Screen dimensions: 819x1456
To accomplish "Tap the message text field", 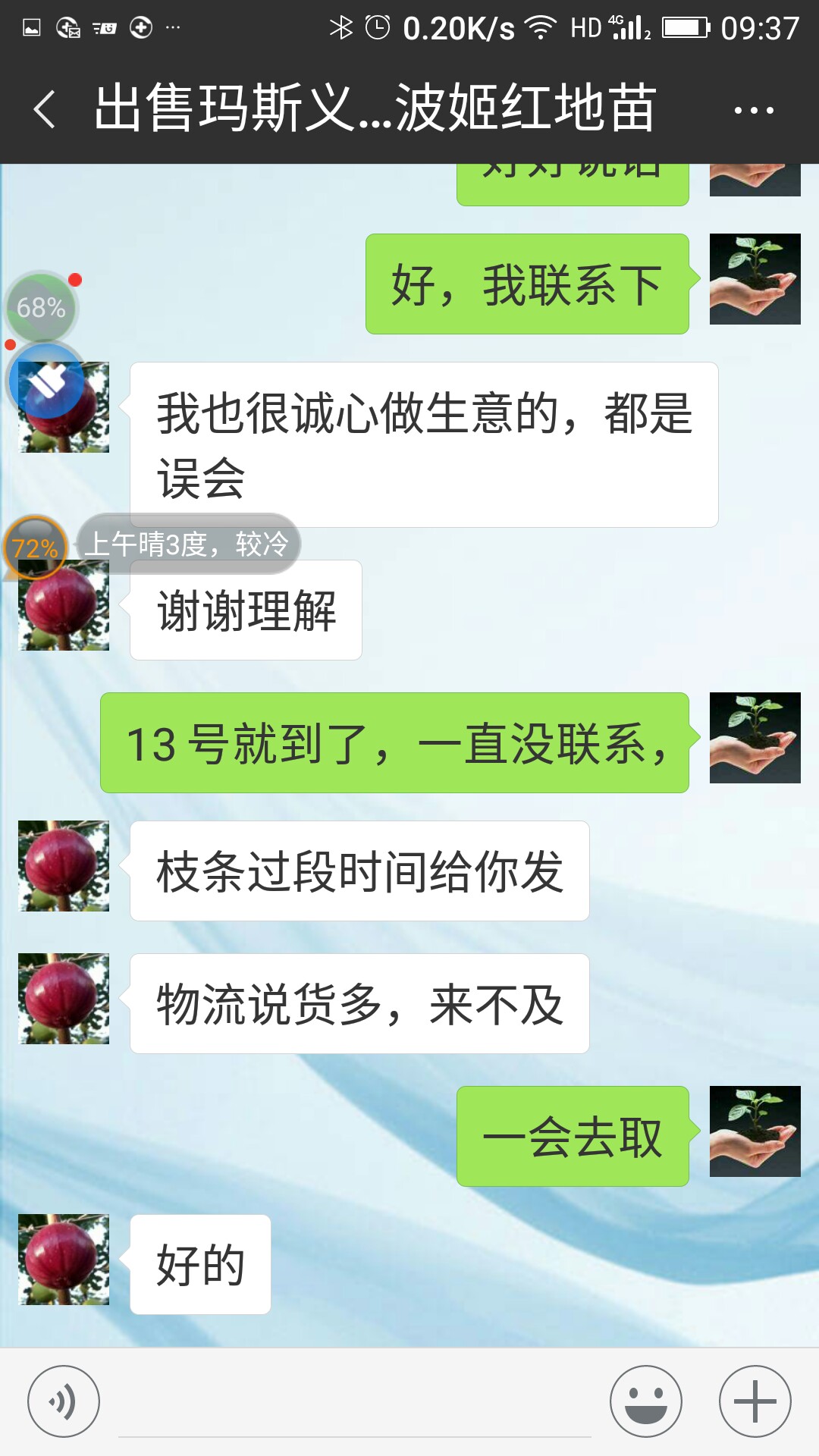I will coord(355,1403).
